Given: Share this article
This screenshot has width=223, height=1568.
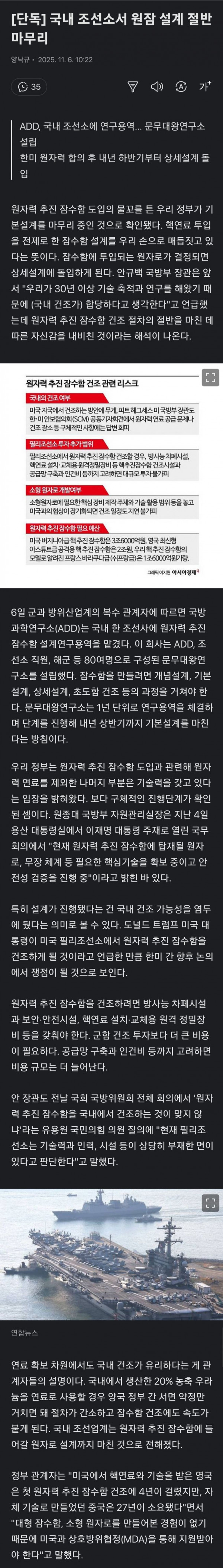Looking at the screenshot, I should pyautogui.click(x=132, y=86).
